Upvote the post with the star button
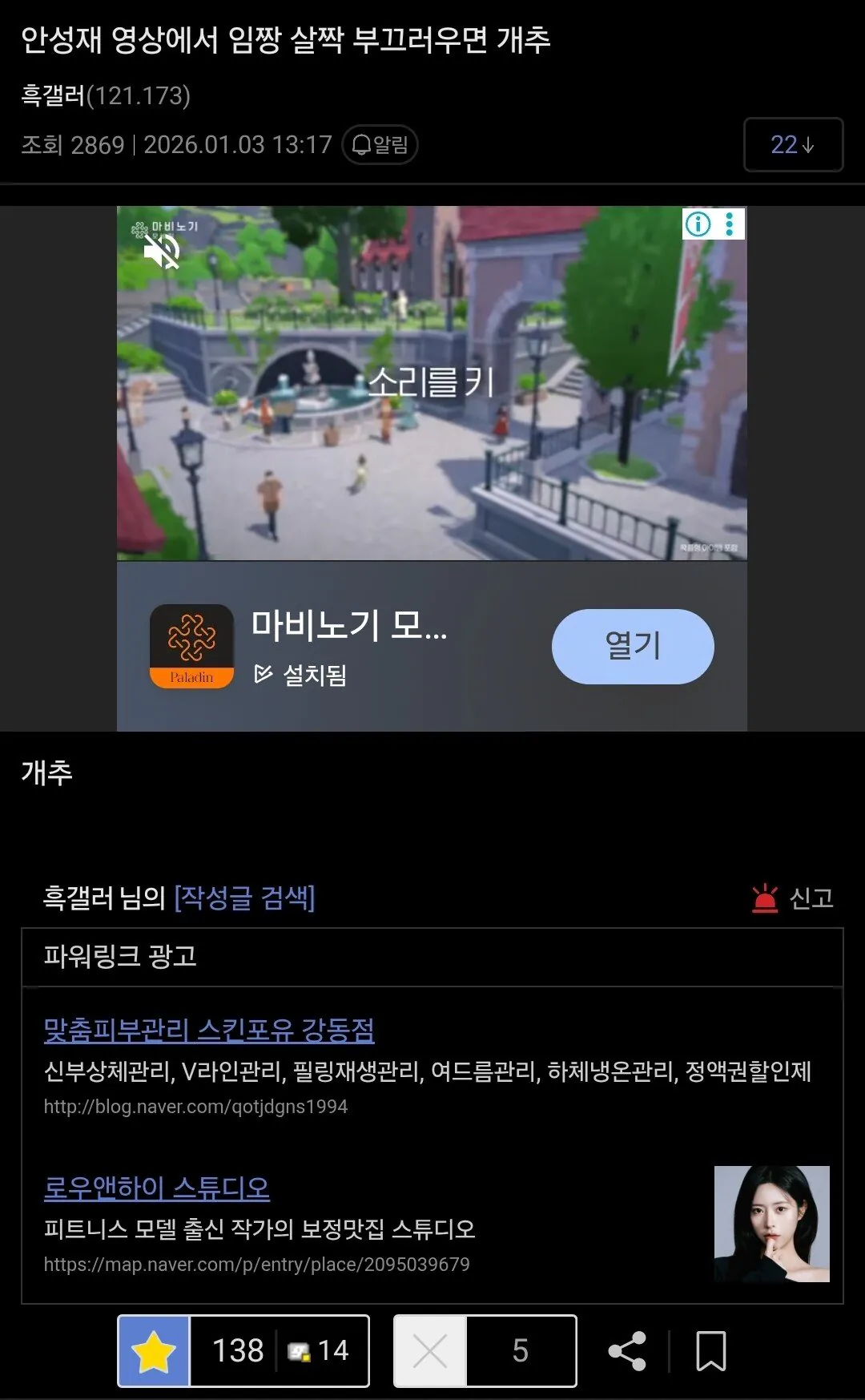 click(x=154, y=1351)
